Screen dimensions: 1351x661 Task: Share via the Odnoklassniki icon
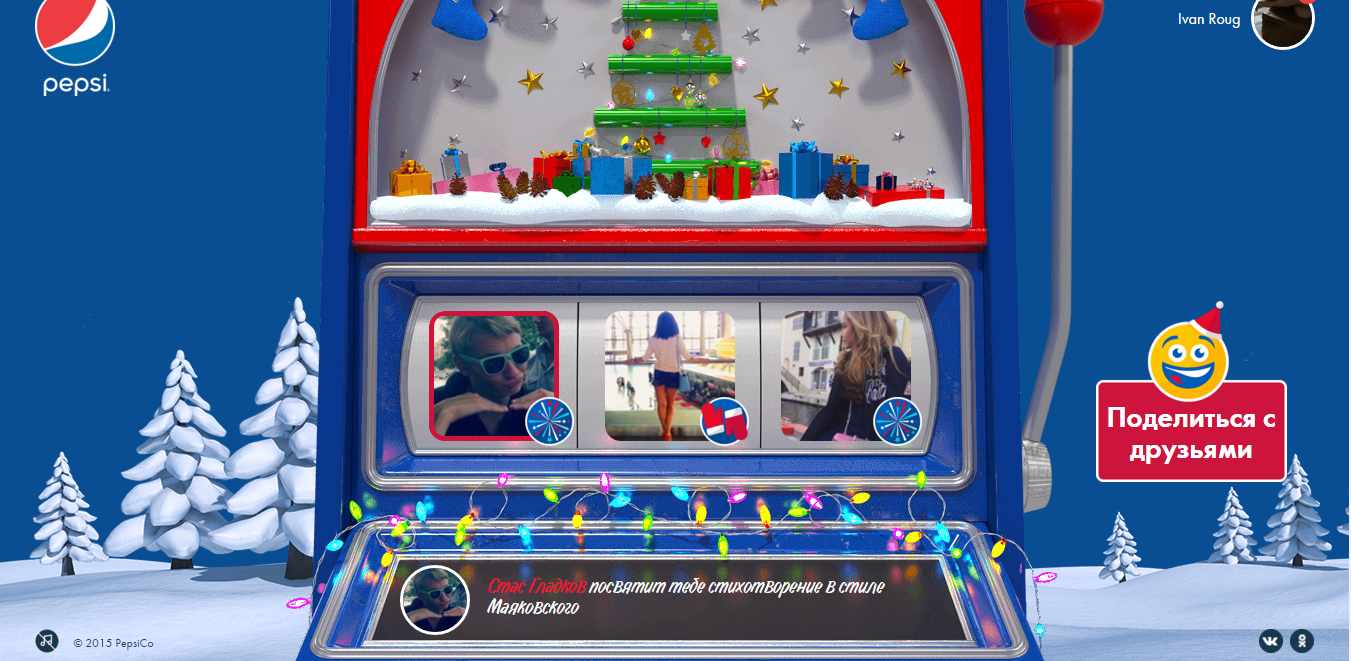[x=1301, y=641]
